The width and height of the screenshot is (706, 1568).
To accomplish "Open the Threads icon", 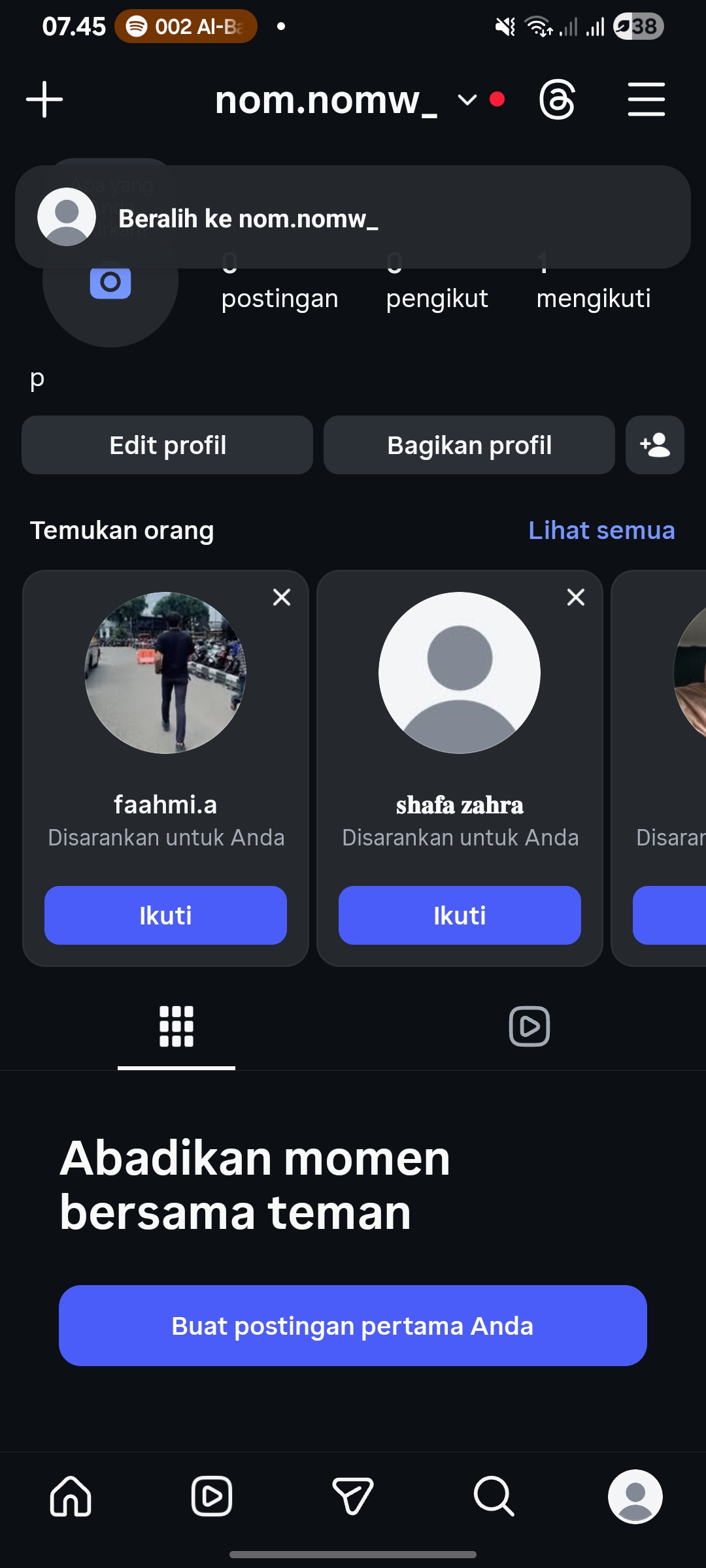I will pyautogui.click(x=557, y=100).
